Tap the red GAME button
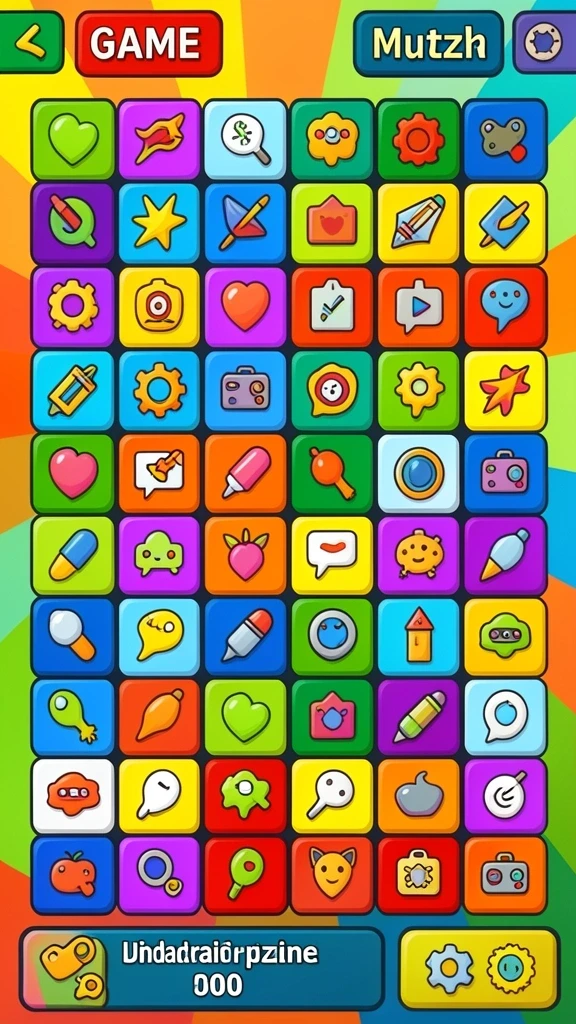 [149, 44]
